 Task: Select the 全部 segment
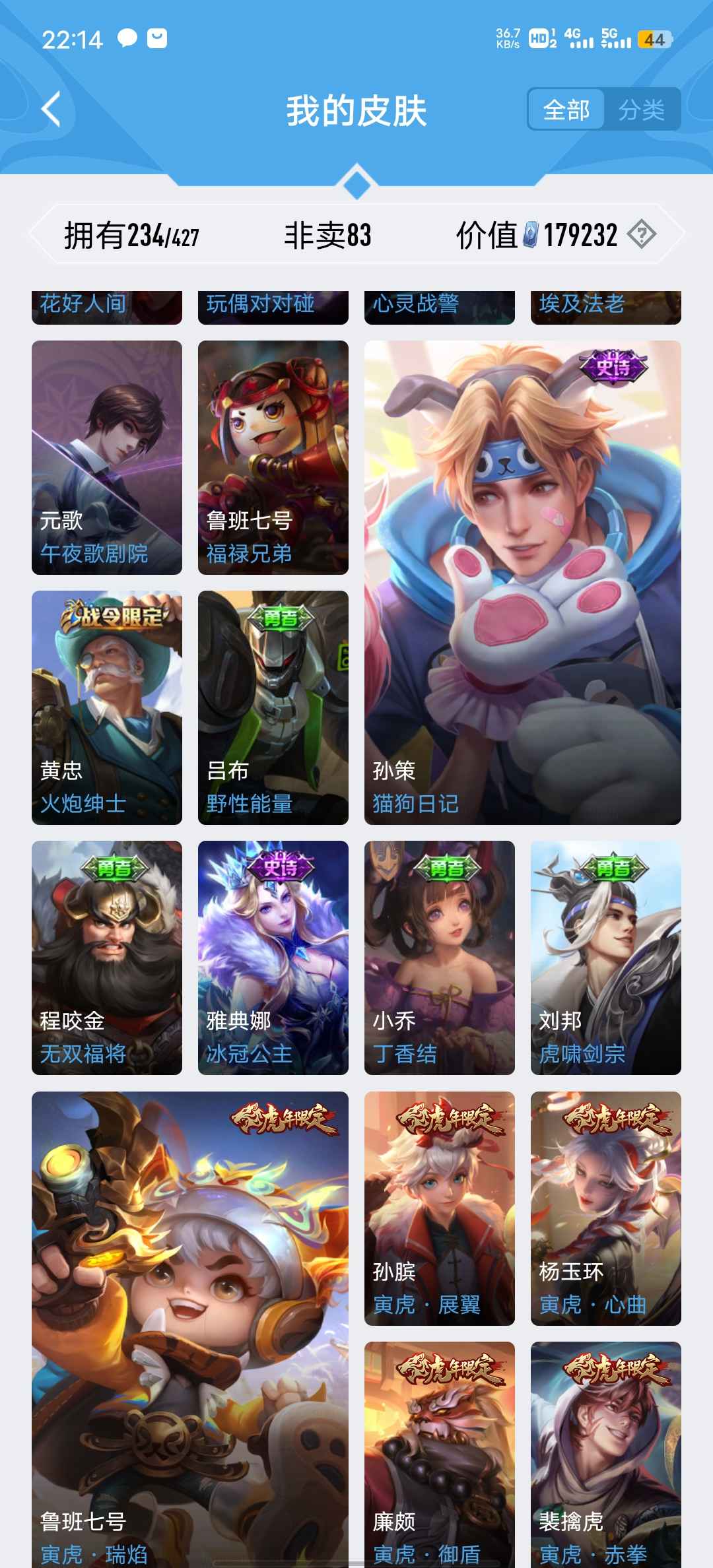pos(566,110)
